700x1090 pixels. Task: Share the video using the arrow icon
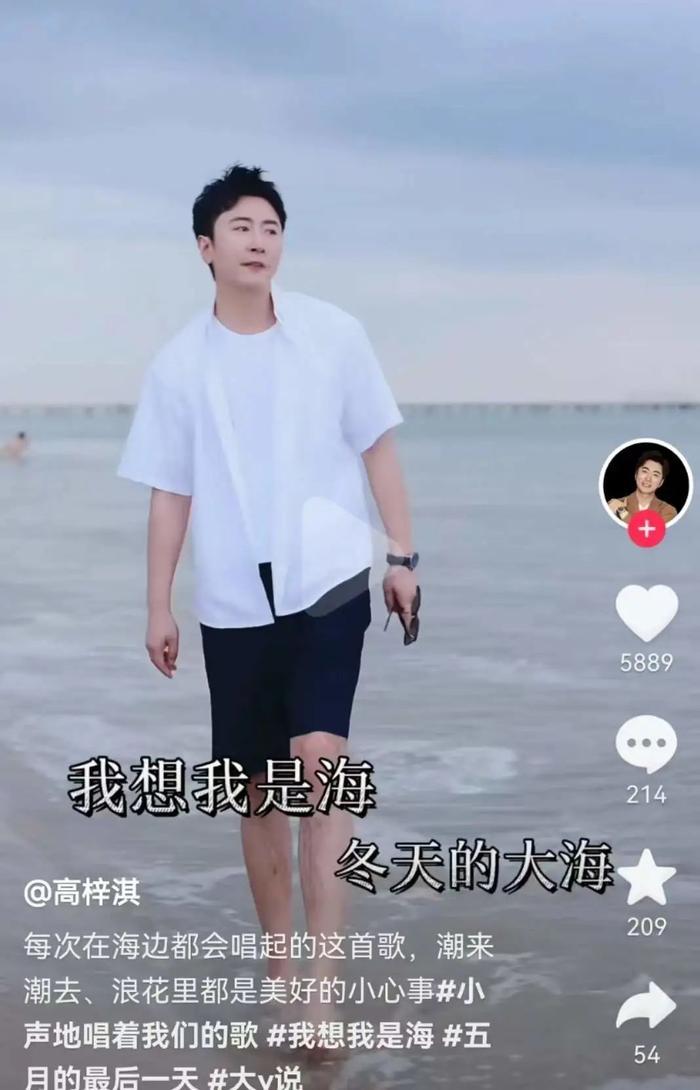(646, 1006)
